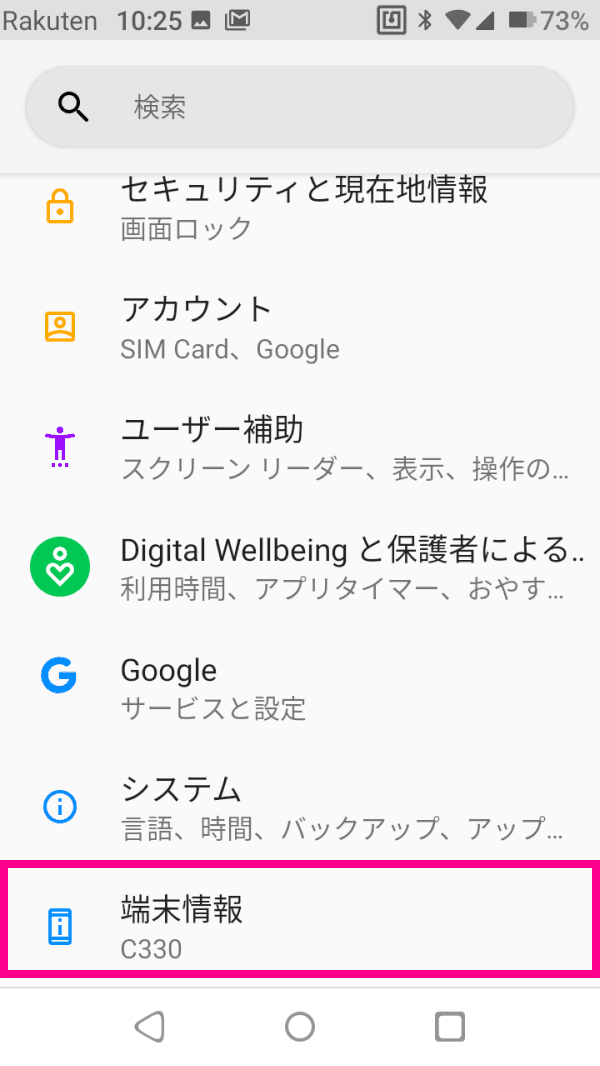Tap the system back button
Image resolution: width=600 pixels, height=1066 pixels.
pyautogui.click(x=150, y=1027)
